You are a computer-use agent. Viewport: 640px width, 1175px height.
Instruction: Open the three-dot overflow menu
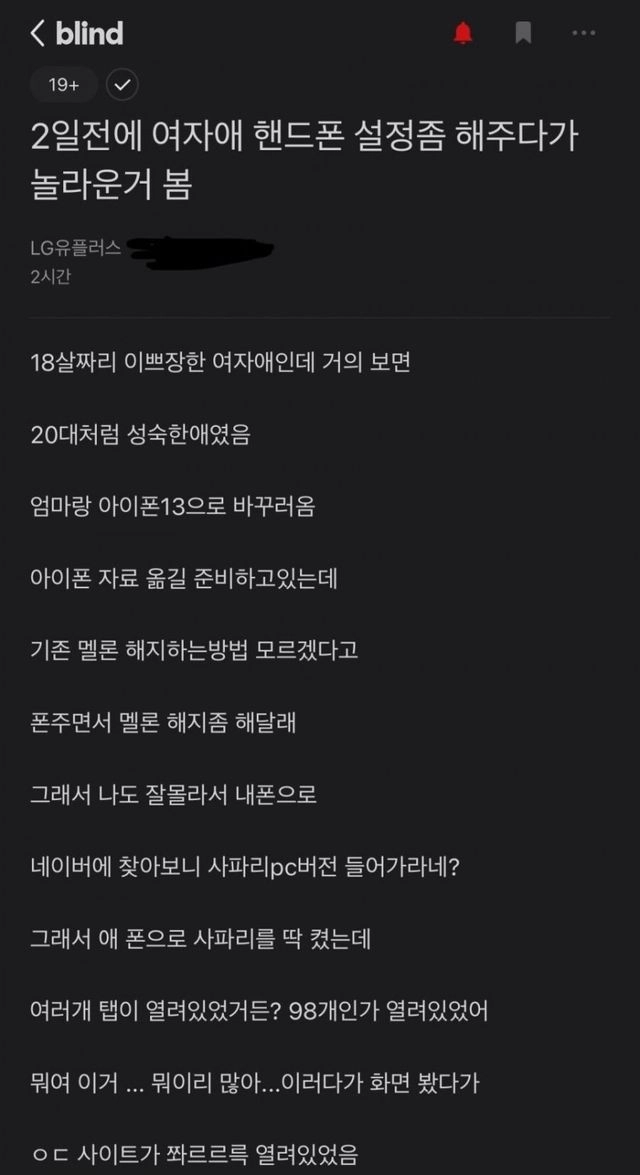click(584, 34)
